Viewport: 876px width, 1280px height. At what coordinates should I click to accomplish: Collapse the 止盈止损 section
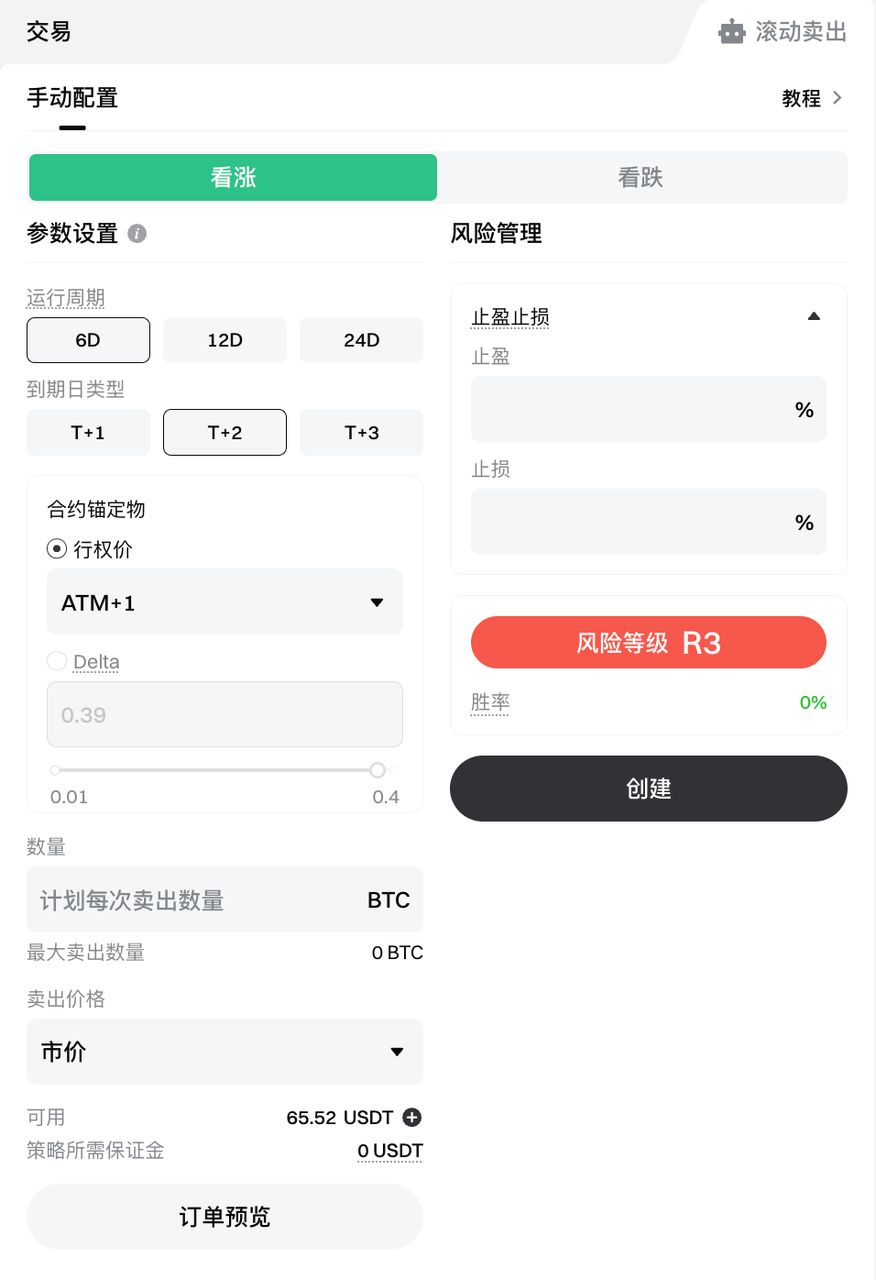(x=813, y=317)
